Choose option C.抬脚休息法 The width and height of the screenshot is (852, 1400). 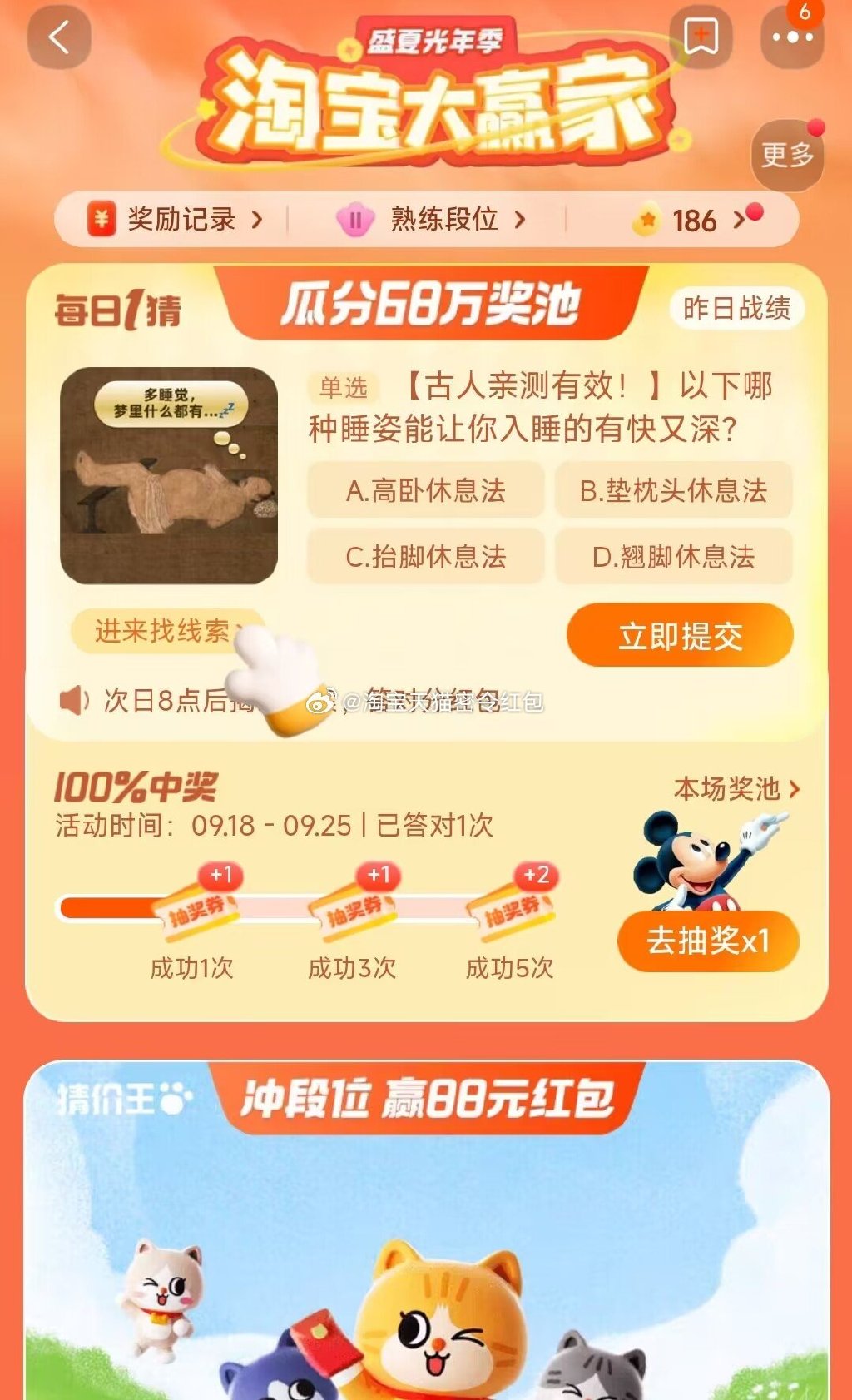pos(425,556)
